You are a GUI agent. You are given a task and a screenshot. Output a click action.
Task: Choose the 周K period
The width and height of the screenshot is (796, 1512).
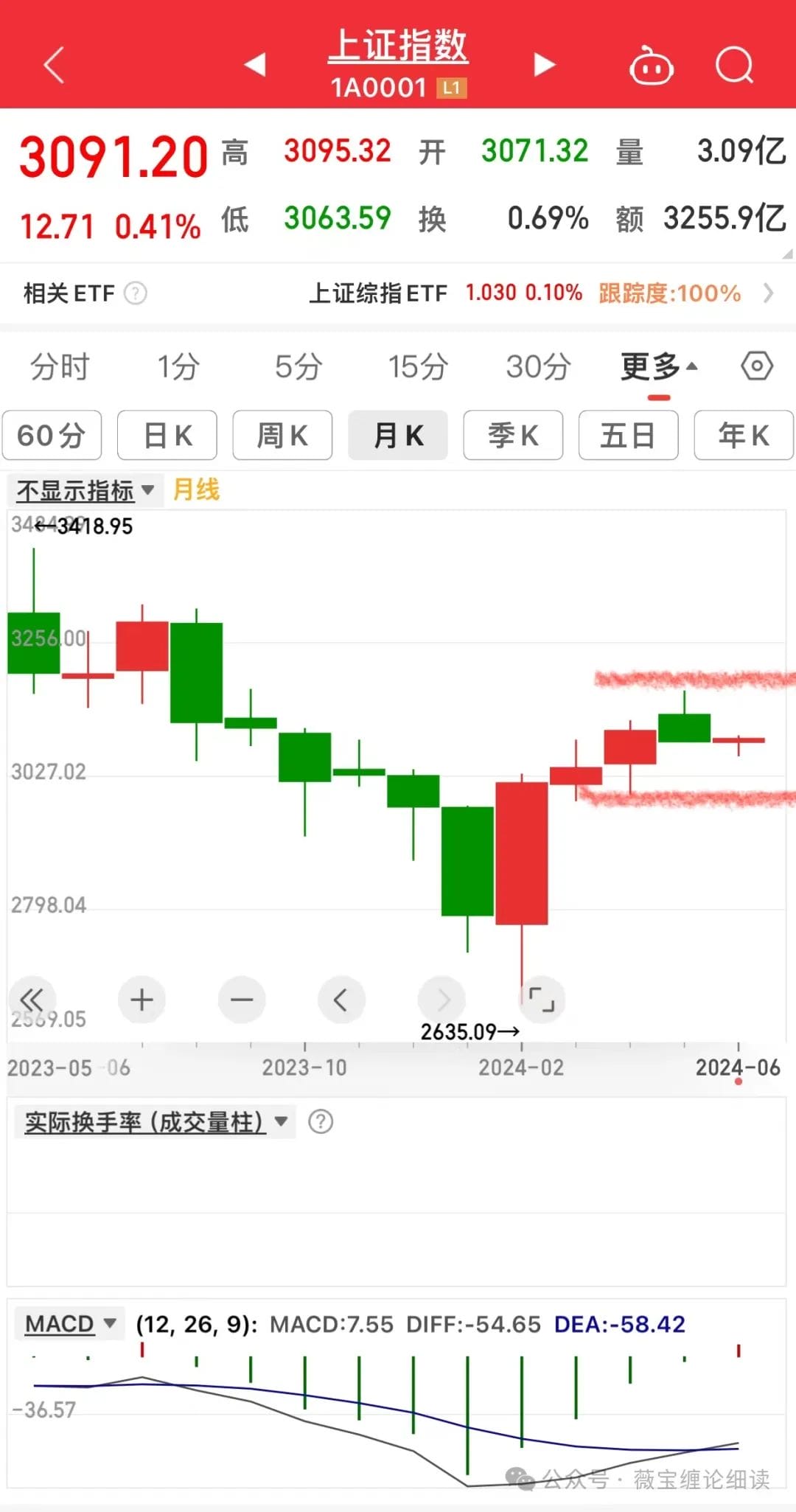click(x=282, y=435)
